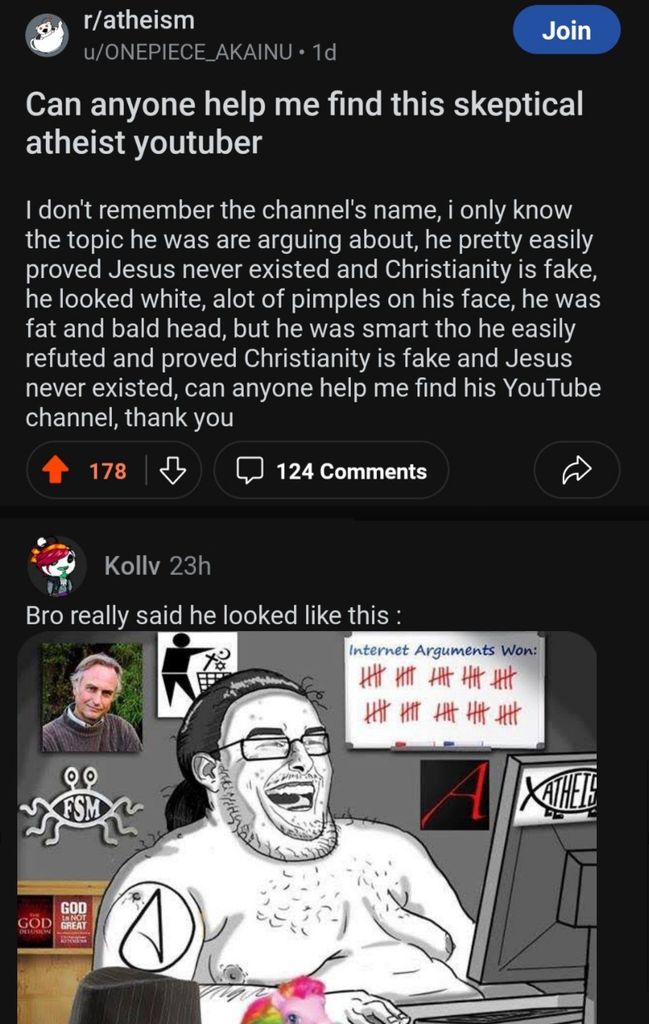This screenshot has height=1024, width=649.
Task: Open Kollv's user profile
Action: (x=133, y=565)
